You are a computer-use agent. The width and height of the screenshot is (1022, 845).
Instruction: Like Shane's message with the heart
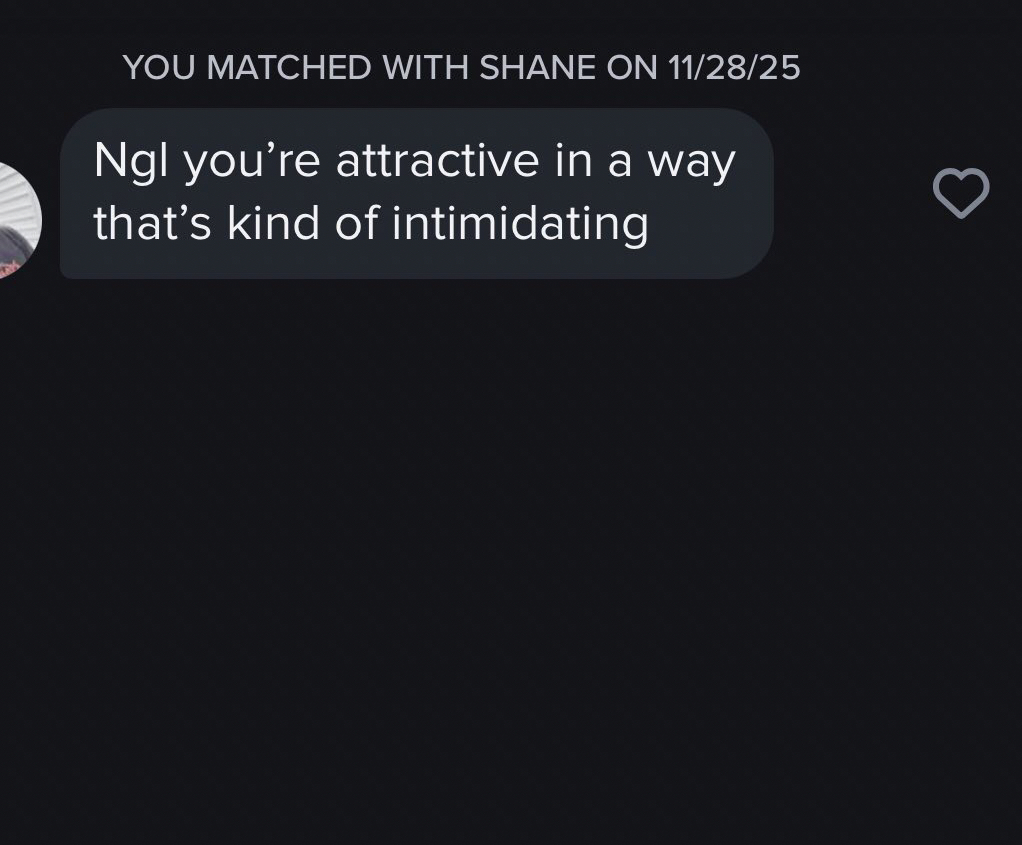pyautogui.click(x=961, y=192)
